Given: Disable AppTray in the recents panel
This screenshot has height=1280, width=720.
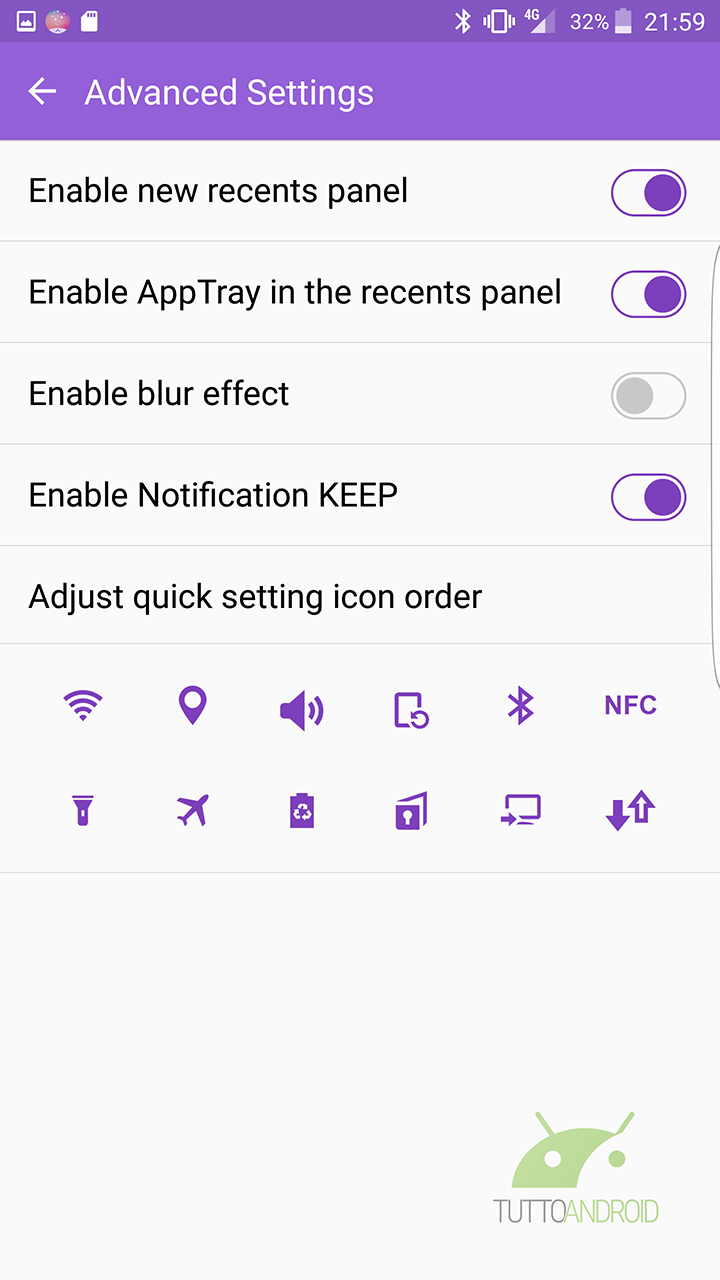Looking at the screenshot, I should coord(648,294).
